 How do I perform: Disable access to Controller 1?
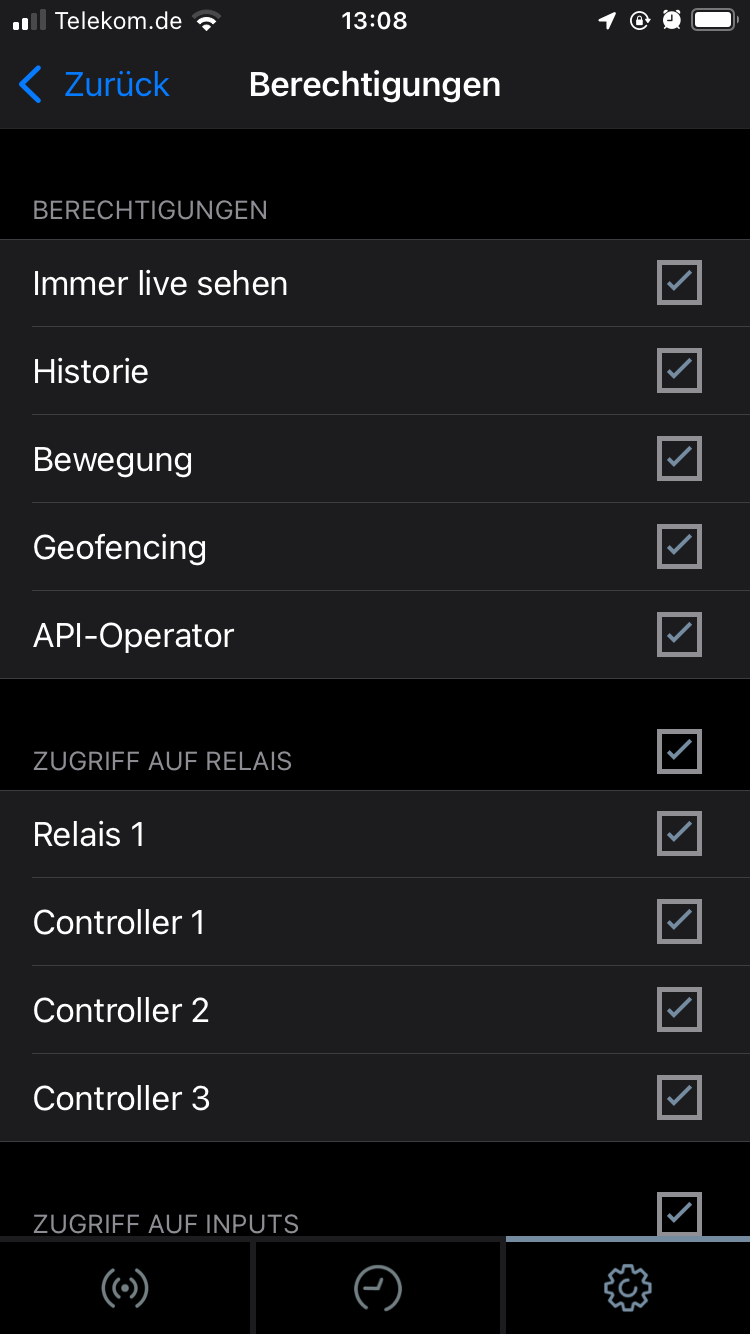point(679,922)
